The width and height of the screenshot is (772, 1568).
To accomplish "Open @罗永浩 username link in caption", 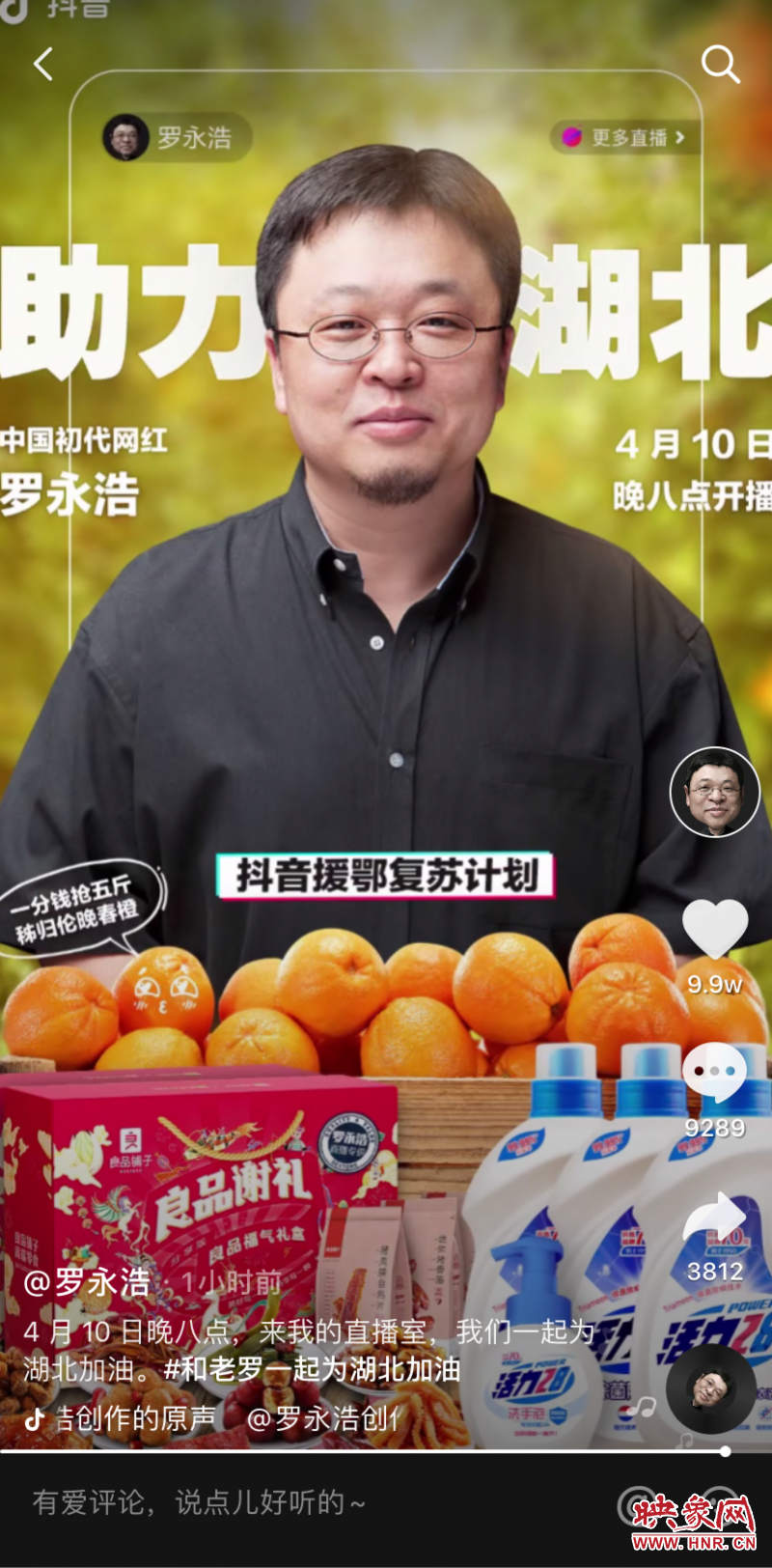I will point(87,1281).
